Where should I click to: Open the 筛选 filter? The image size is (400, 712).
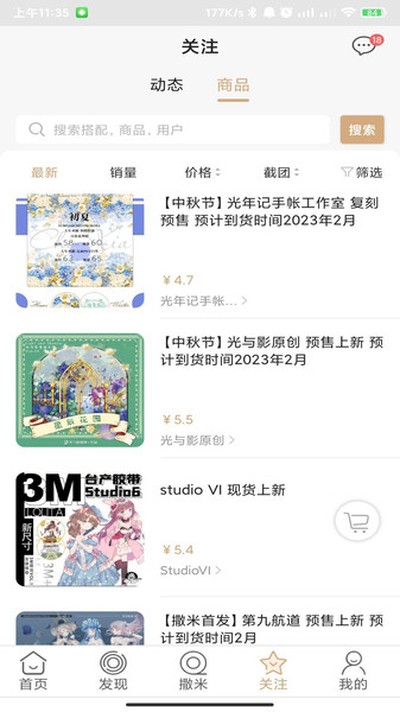point(362,173)
